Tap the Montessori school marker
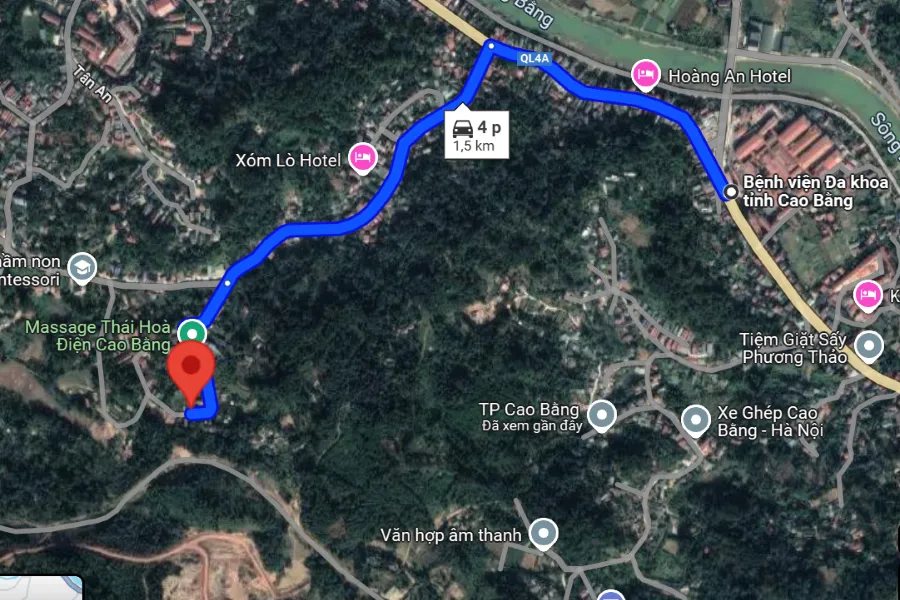 [x=81, y=268]
